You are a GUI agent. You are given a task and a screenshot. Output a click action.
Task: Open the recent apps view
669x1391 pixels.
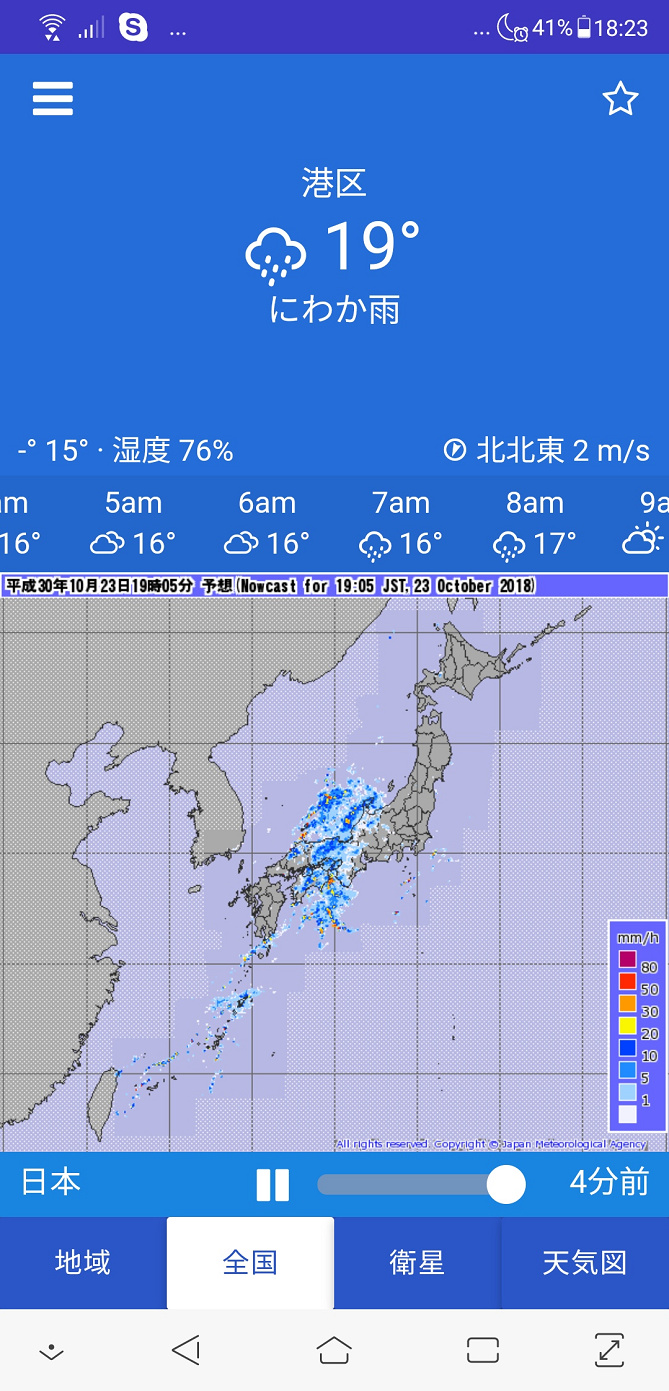(x=482, y=1350)
